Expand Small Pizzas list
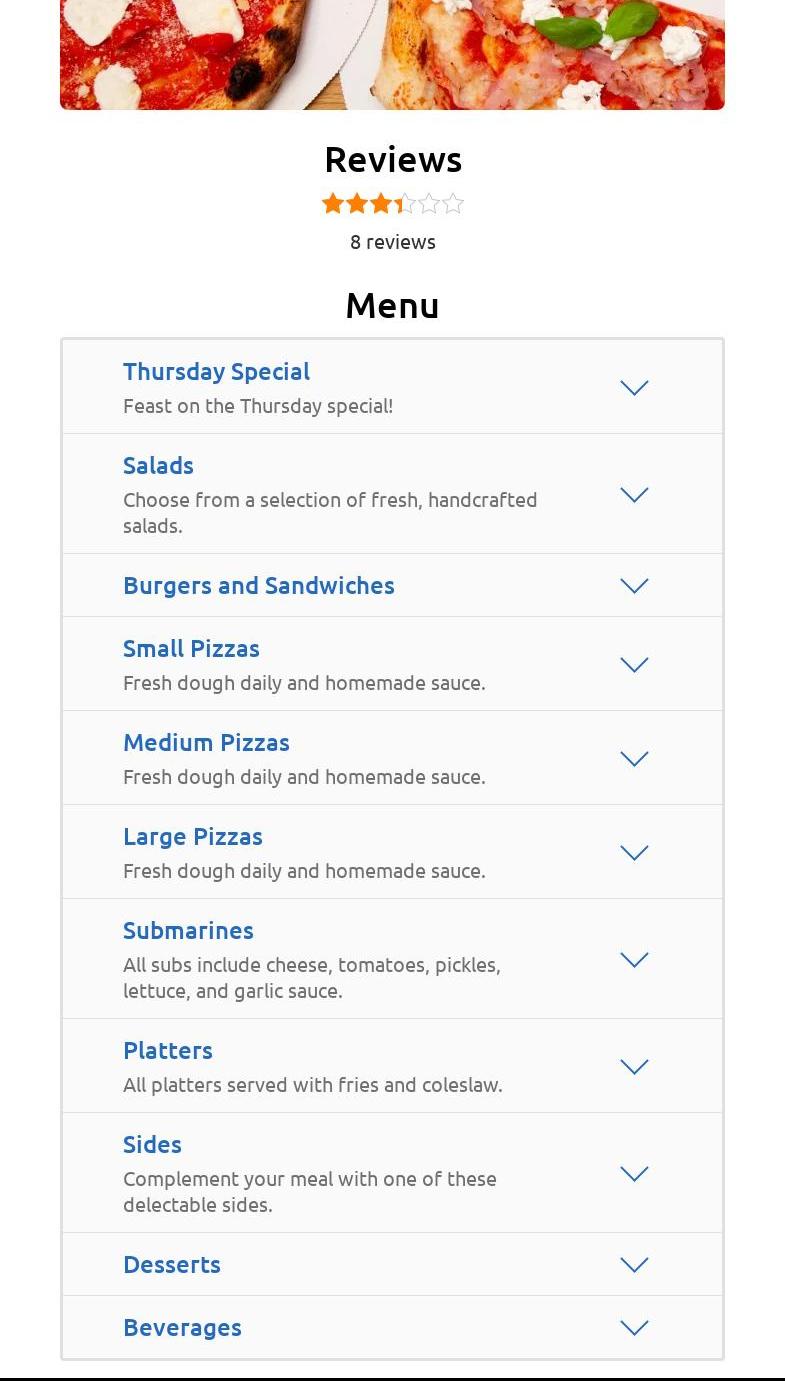Screen dimensions: 785x1381 (634, 664)
